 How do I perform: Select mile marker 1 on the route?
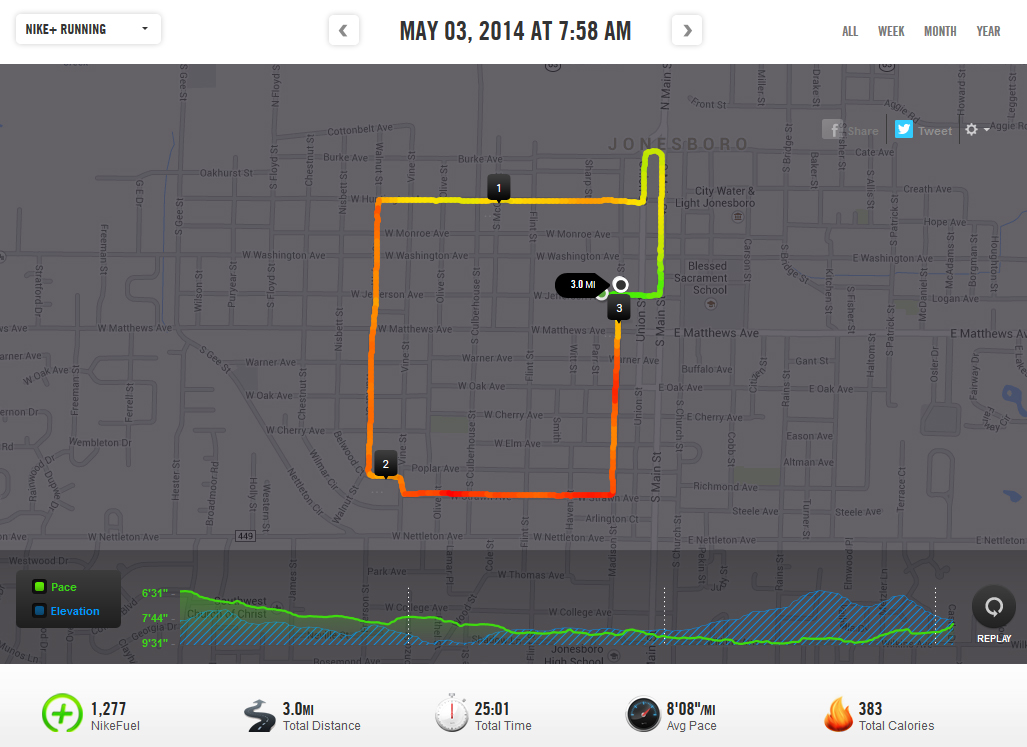499,187
